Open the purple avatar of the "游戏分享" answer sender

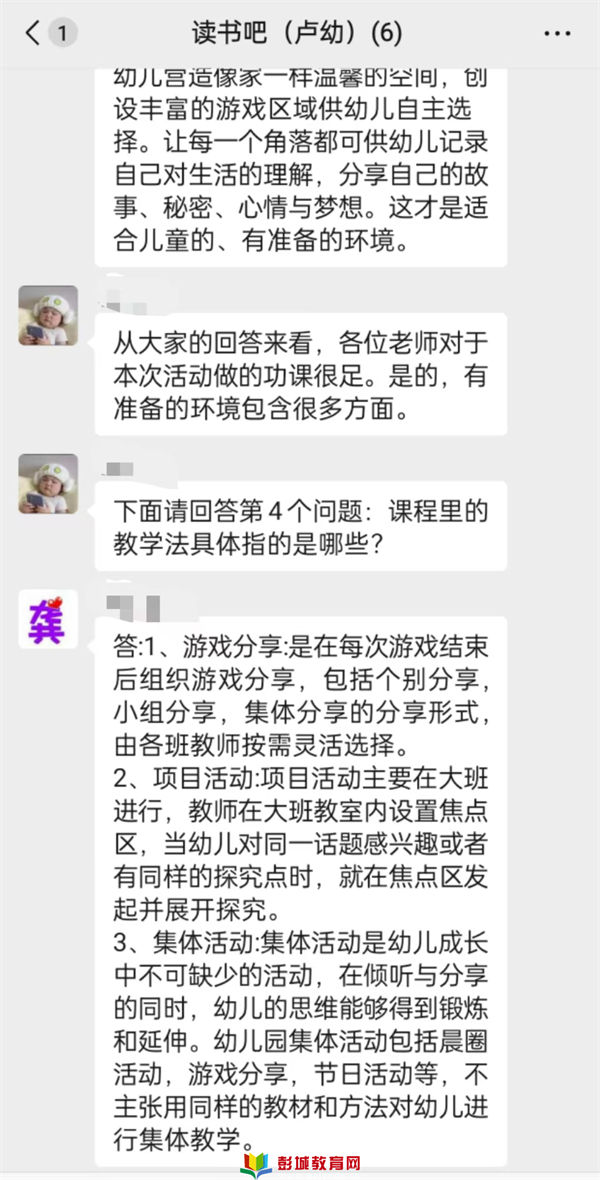47,618
